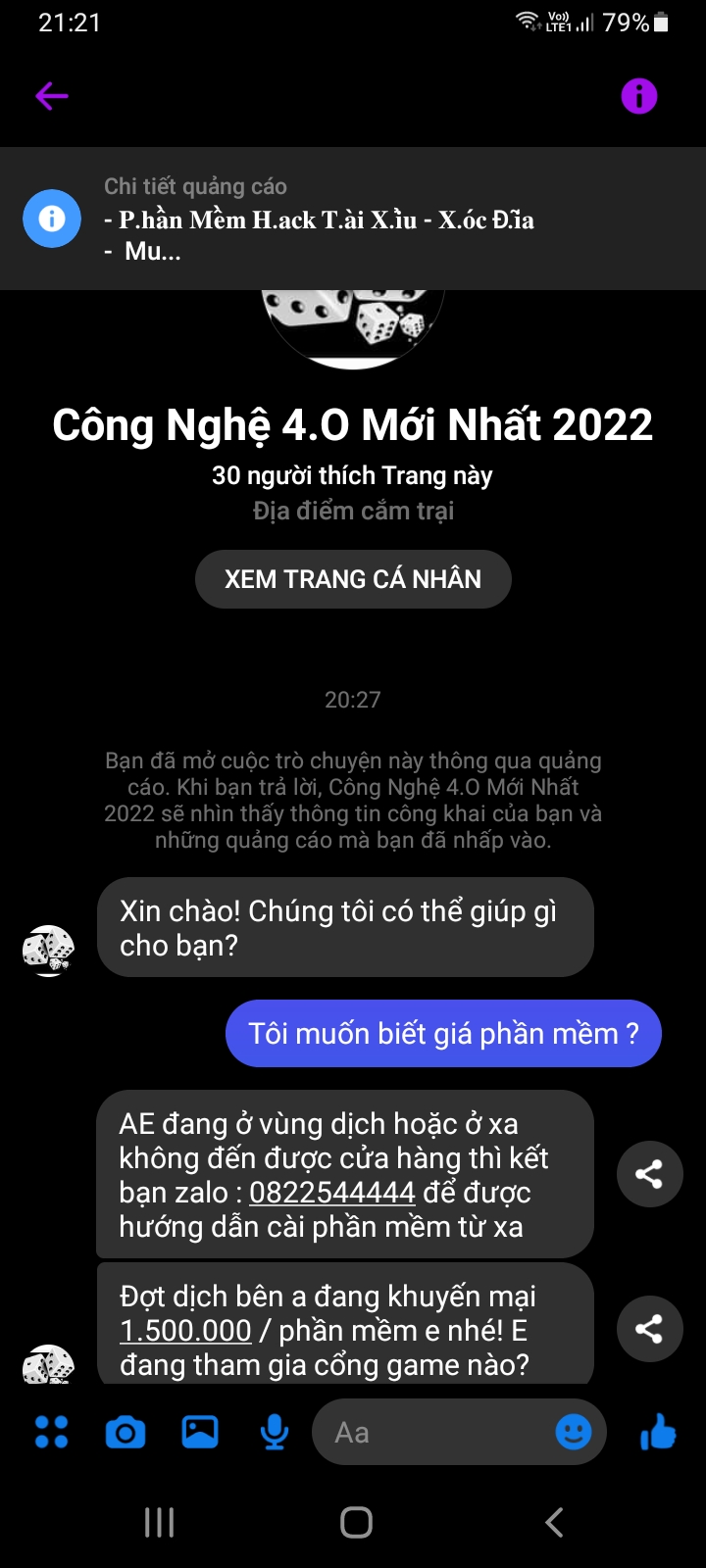Open the photo gallery picker
Image resolution: width=706 pixels, height=1568 pixels.
coord(200,1433)
